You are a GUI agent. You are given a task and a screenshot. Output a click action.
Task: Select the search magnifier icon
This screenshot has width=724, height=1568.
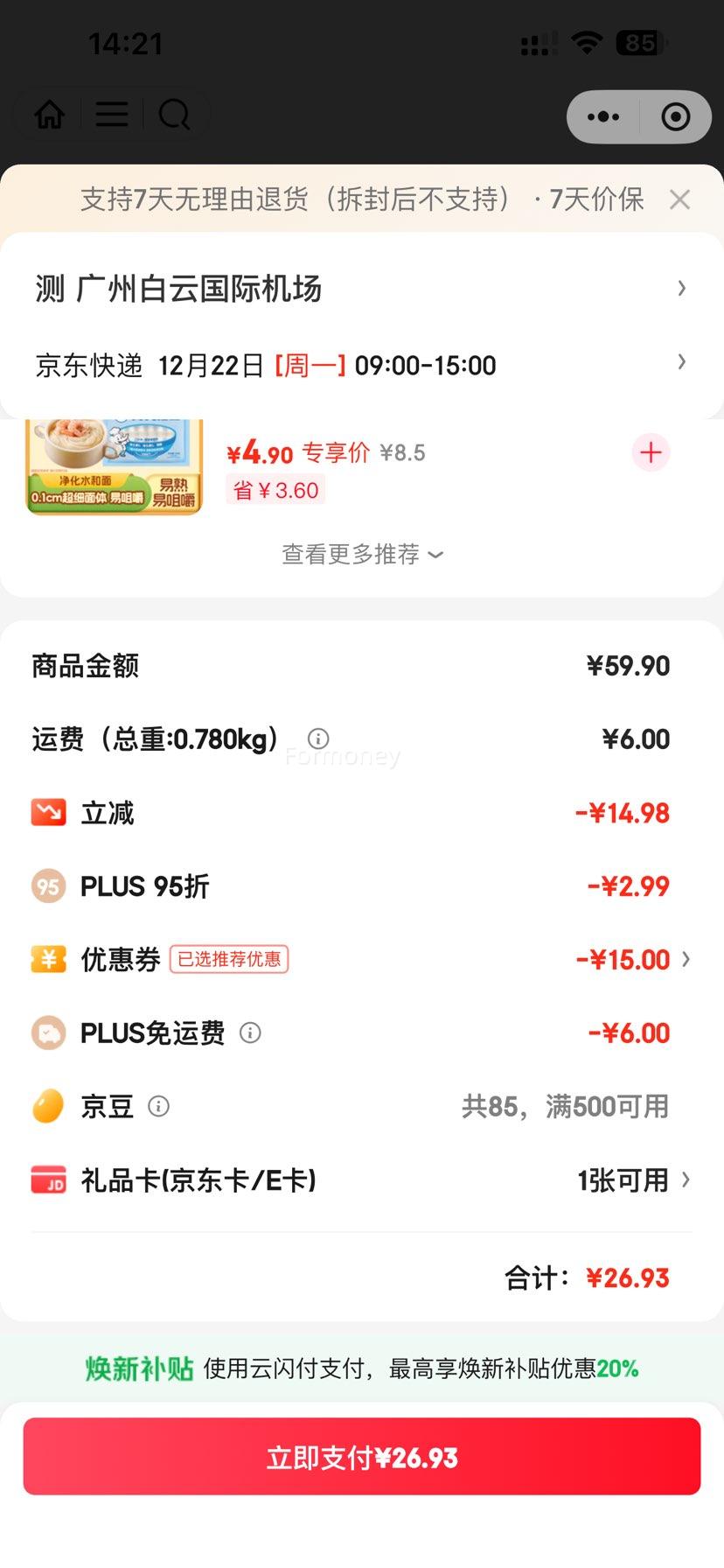[174, 115]
